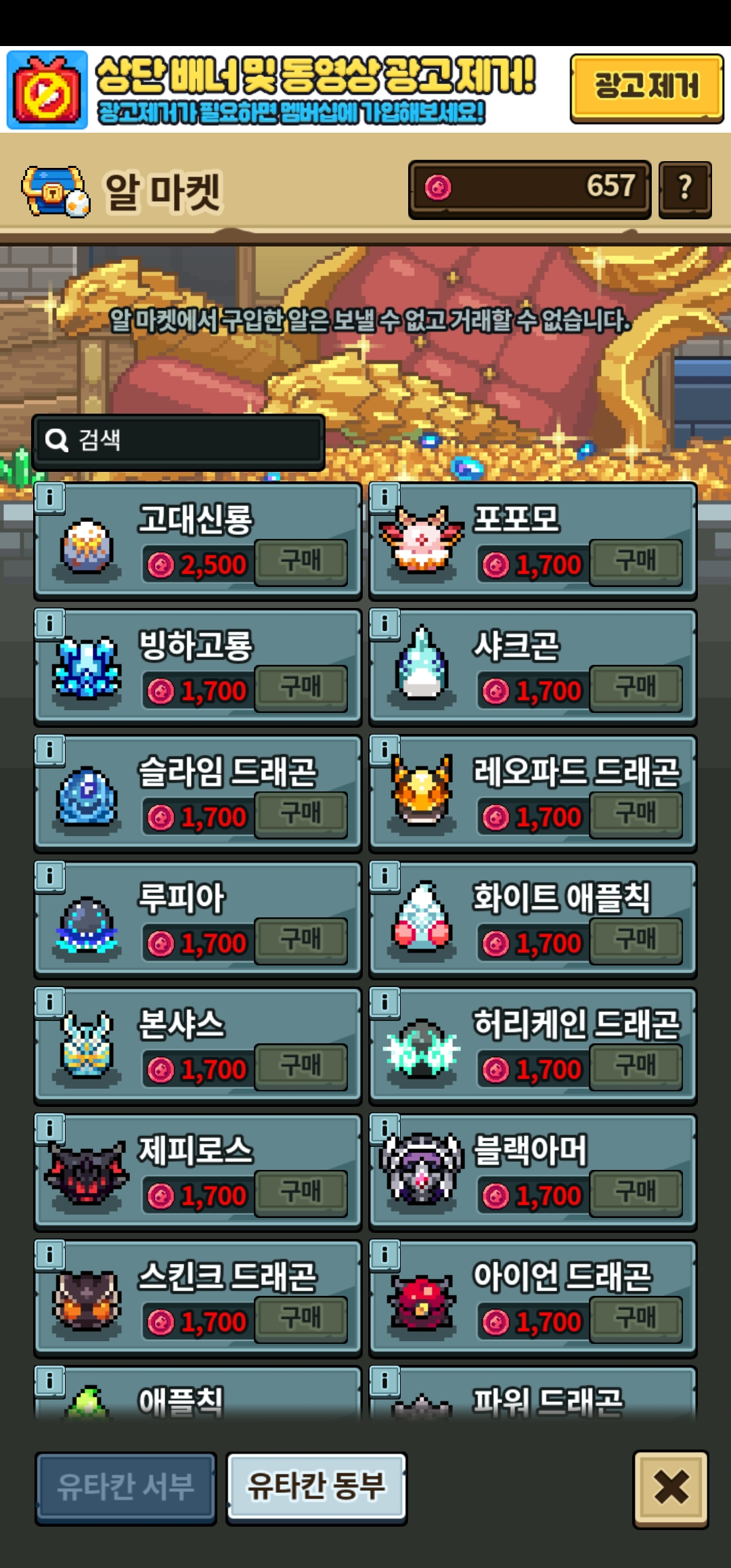Buy the 스킨크 드래곤 egg
731x1568 pixels.
(301, 1319)
